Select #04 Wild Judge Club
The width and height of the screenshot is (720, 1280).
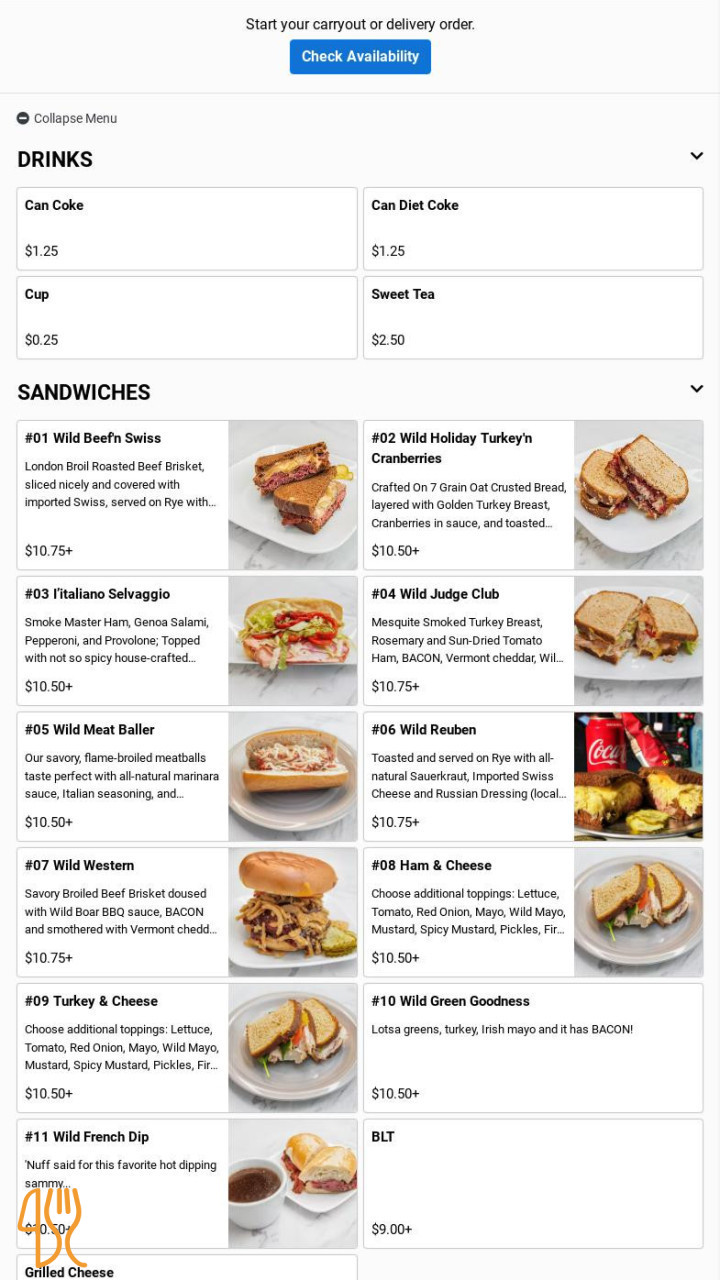click(x=533, y=640)
